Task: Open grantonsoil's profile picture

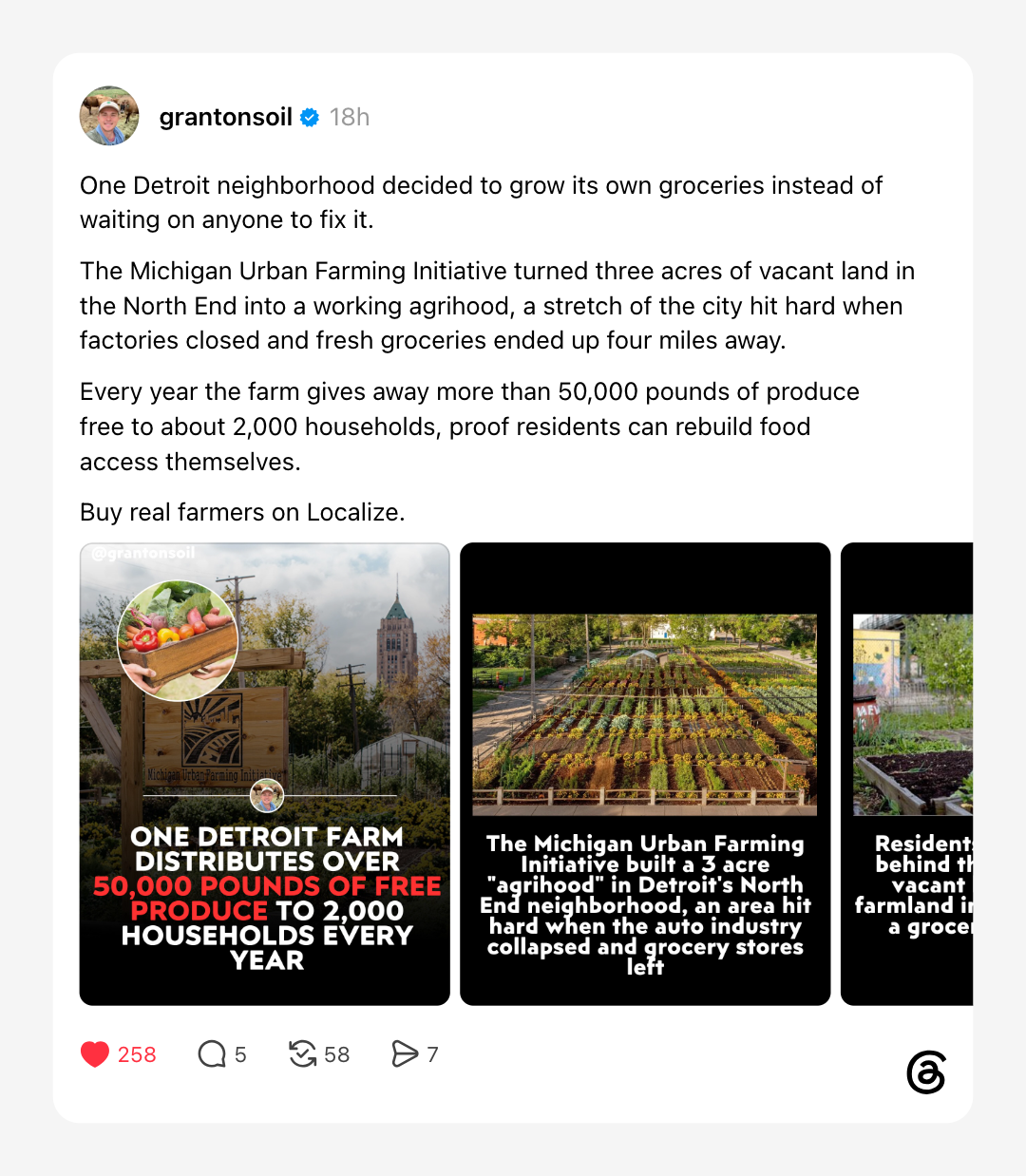Action: pyautogui.click(x=109, y=116)
